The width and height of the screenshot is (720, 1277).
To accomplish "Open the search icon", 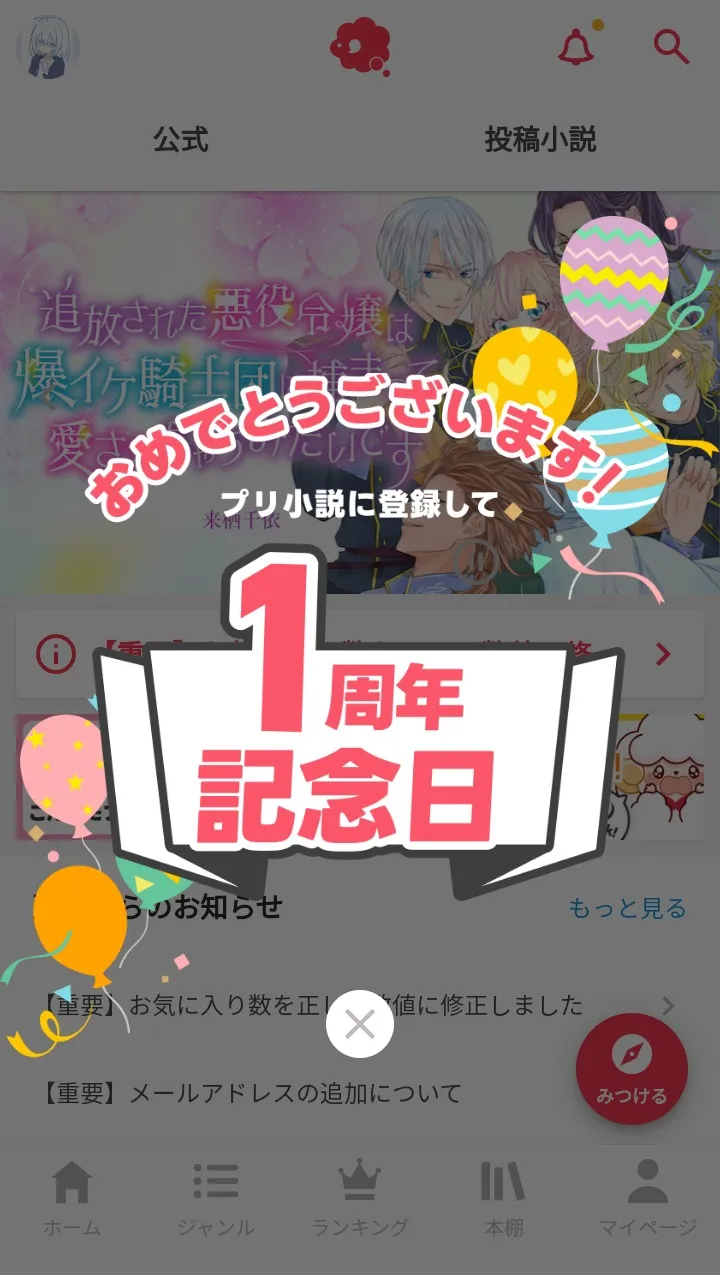I will [x=671, y=46].
